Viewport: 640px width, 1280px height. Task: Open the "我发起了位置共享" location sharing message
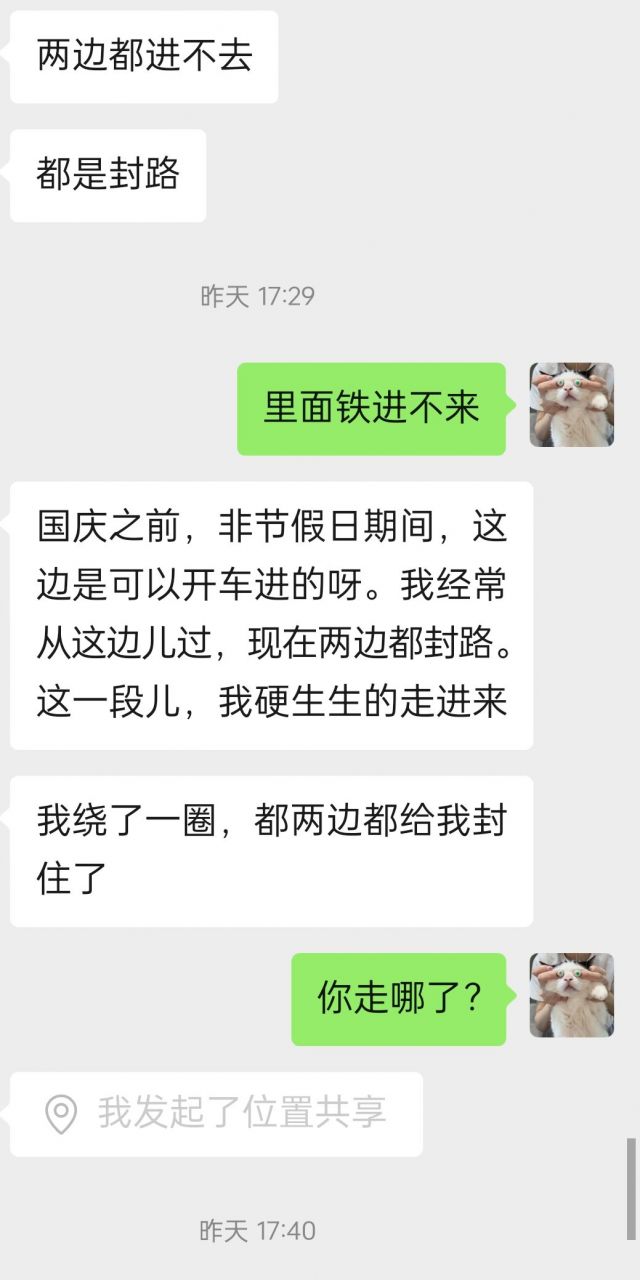pos(216,1113)
